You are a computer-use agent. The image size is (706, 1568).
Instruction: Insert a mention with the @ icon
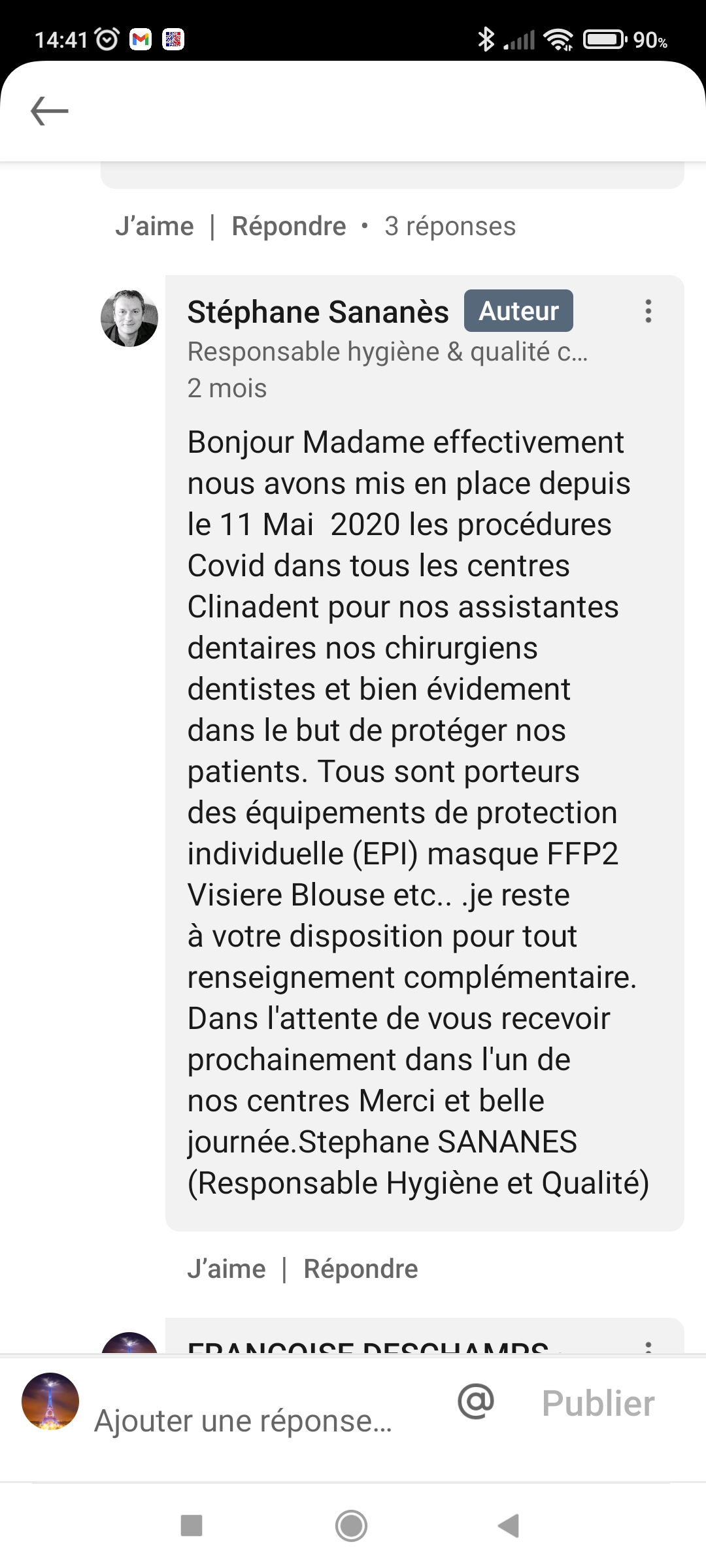click(476, 1401)
